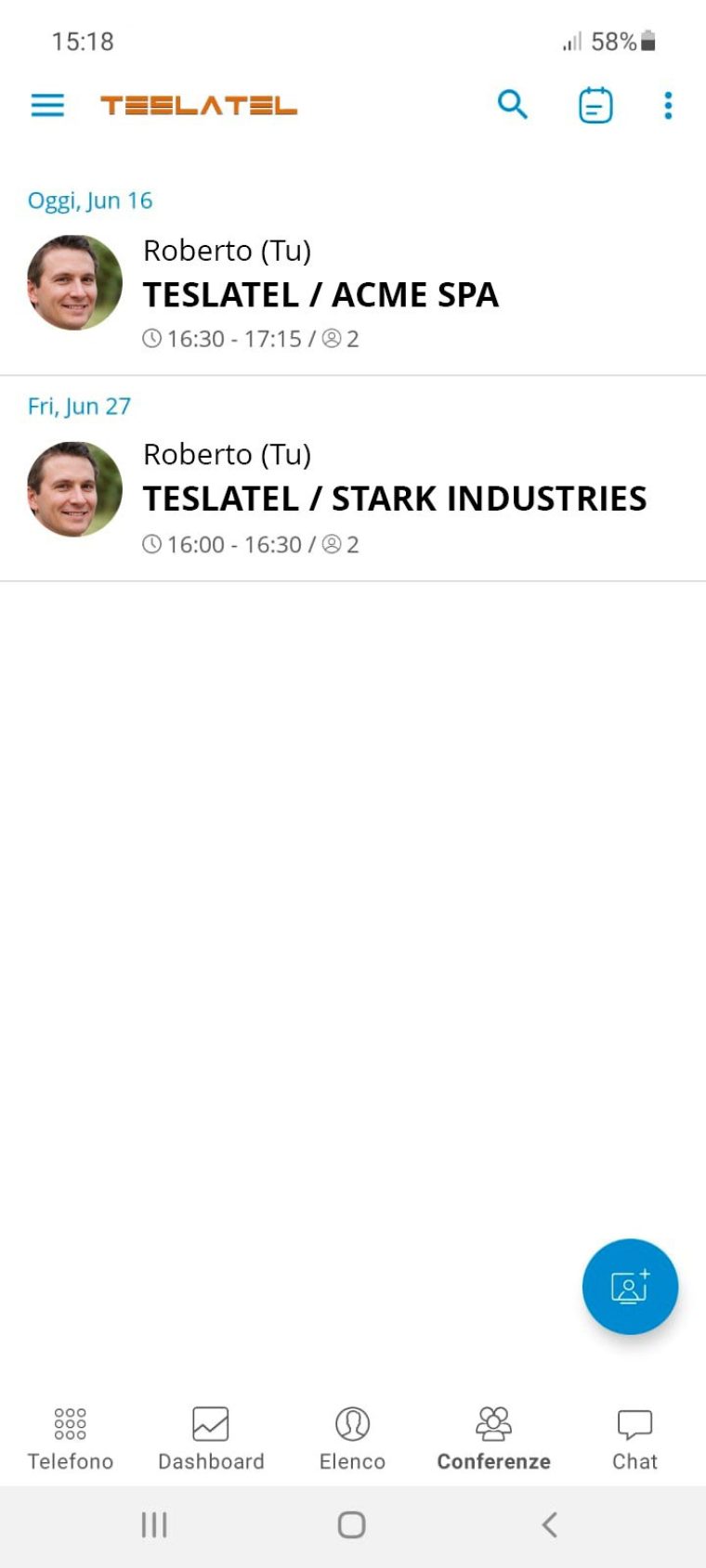Go back with the system back button
706x1568 pixels.
(x=549, y=1524)
